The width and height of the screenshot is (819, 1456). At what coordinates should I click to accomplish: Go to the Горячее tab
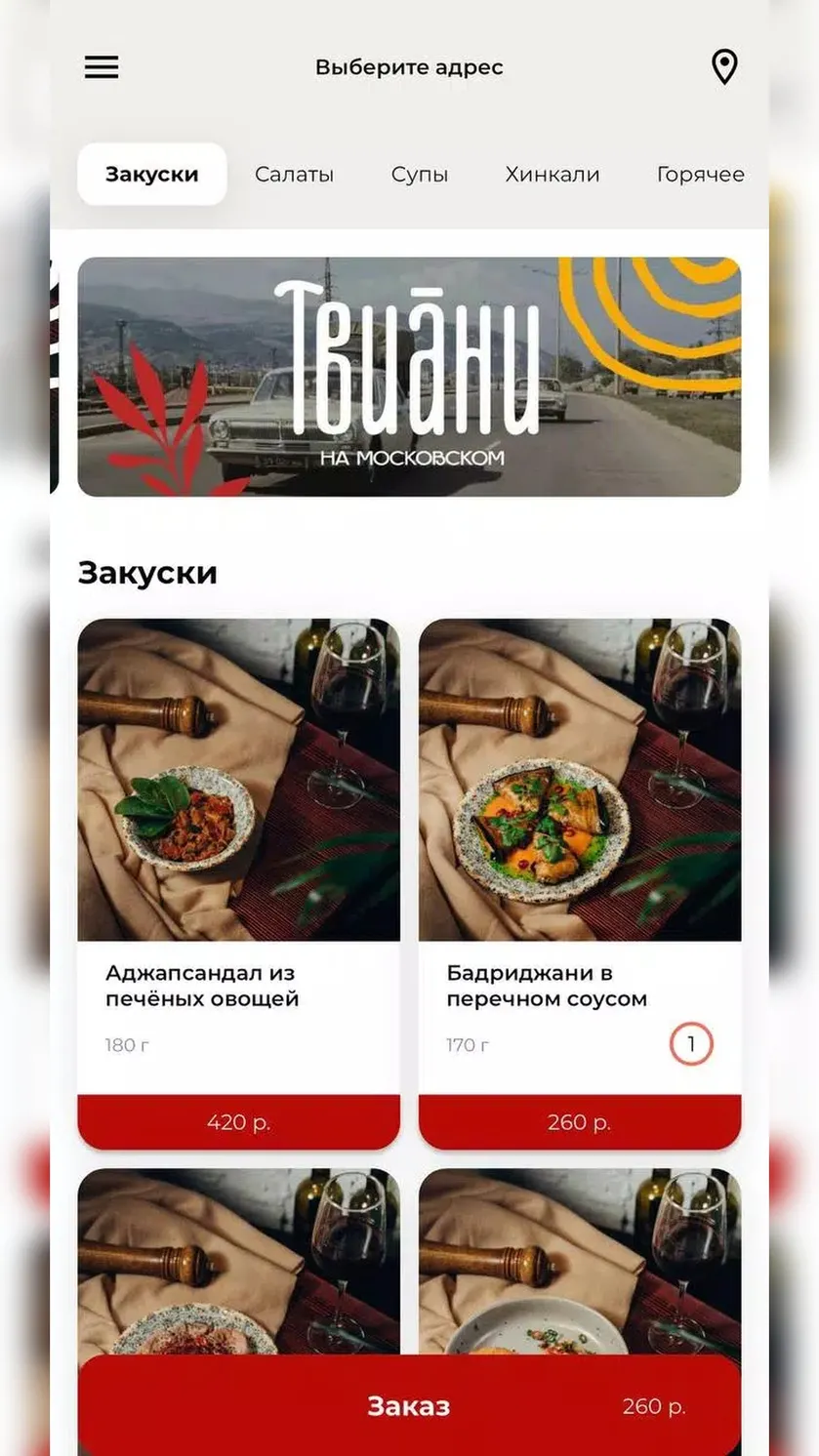(700, 175)
